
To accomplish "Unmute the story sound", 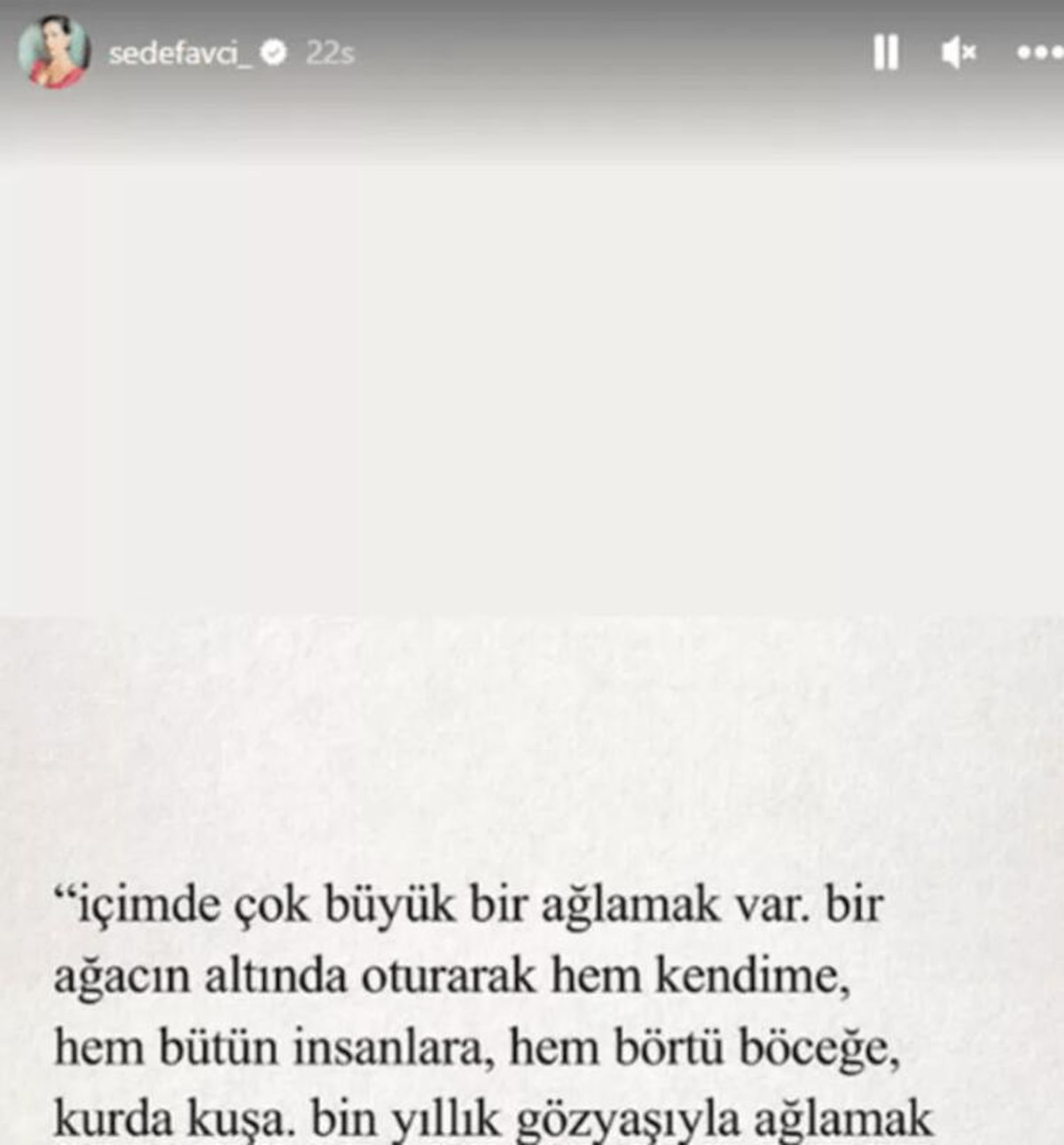I will pos(958,53).
